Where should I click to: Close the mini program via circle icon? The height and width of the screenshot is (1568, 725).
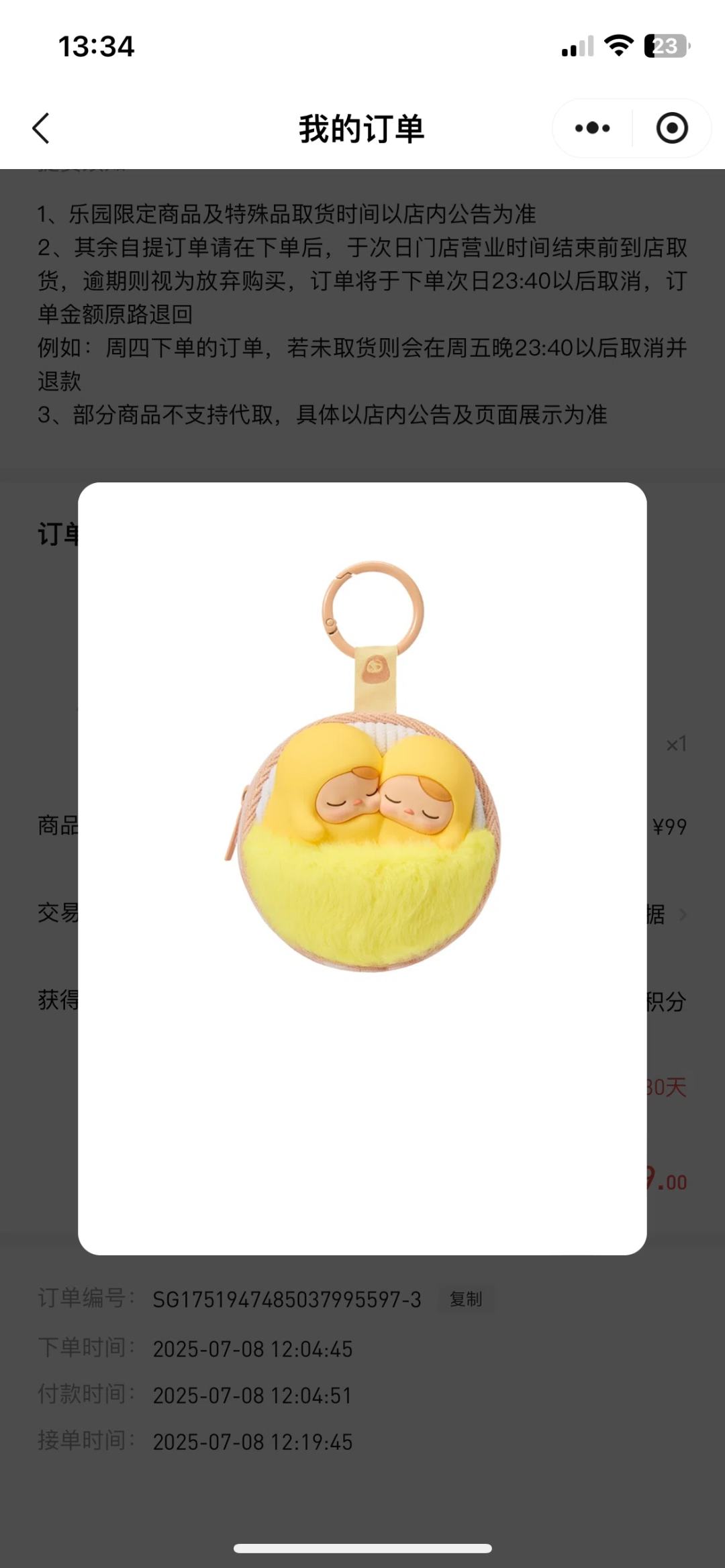coord(672,128)
